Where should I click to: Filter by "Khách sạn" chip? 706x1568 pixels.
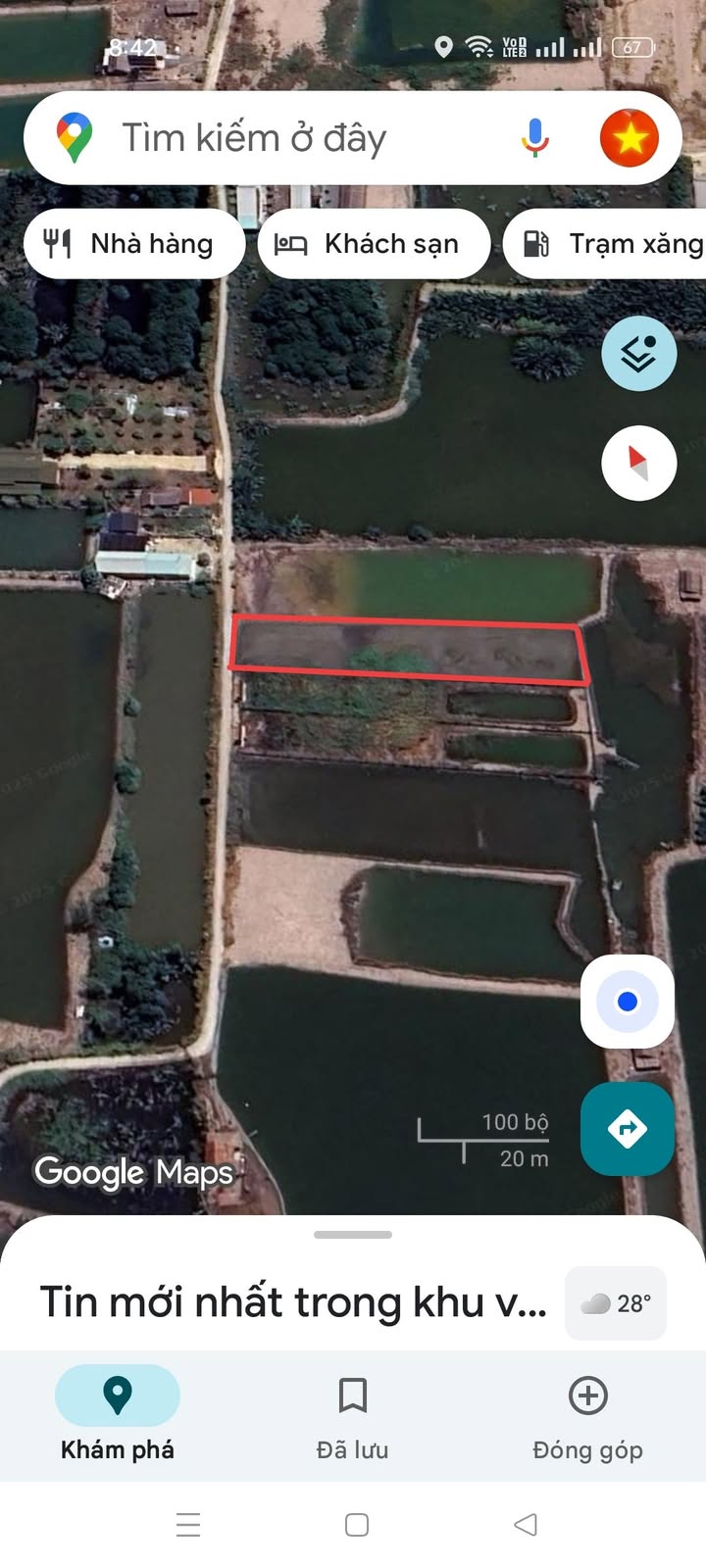[374, 244]
